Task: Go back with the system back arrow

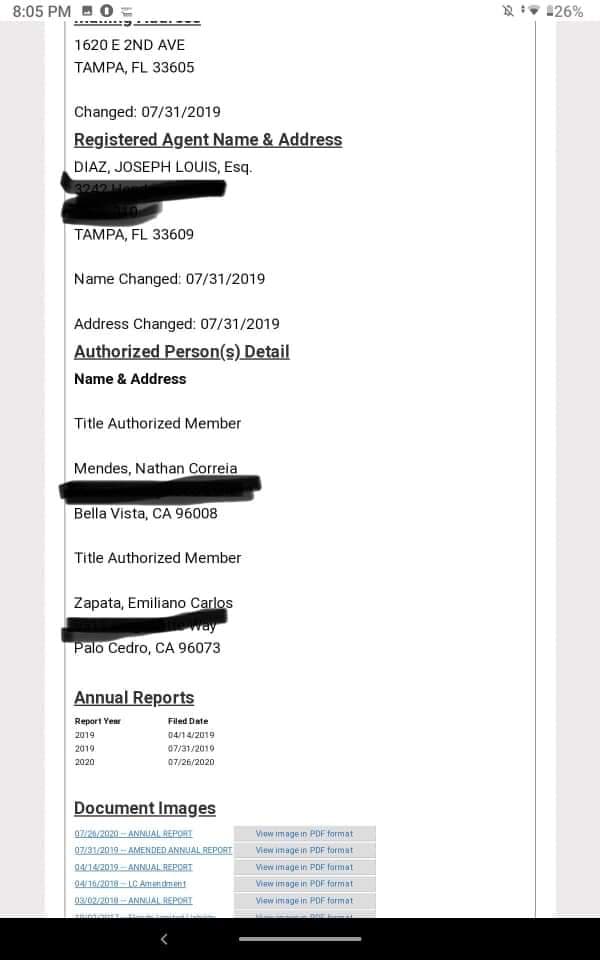Action: 164,939
